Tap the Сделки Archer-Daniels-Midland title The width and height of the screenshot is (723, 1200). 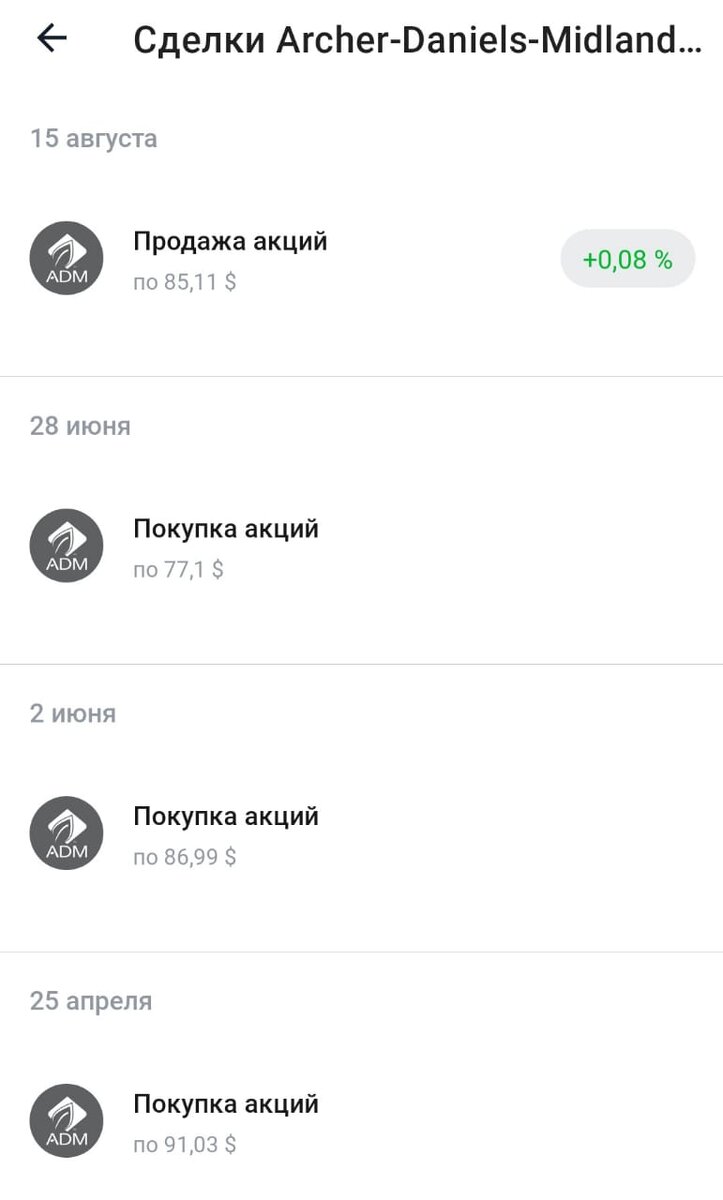pos(415,40)
